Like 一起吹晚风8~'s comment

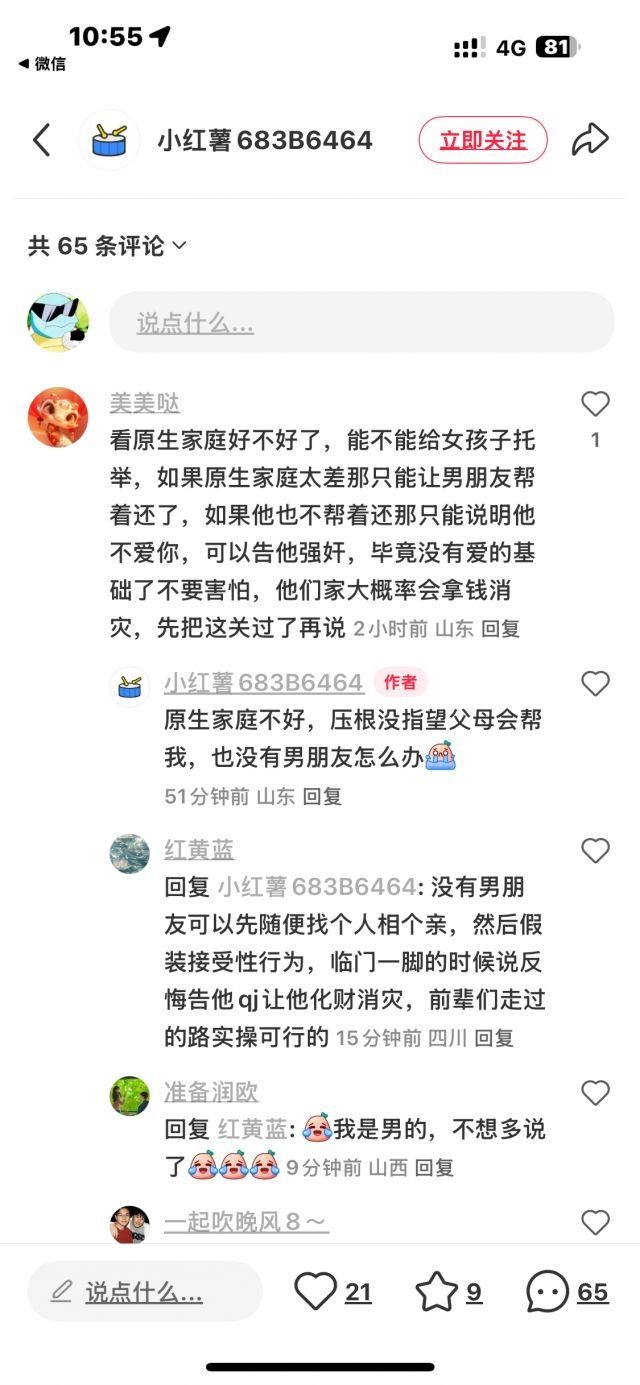[595, 1222]
